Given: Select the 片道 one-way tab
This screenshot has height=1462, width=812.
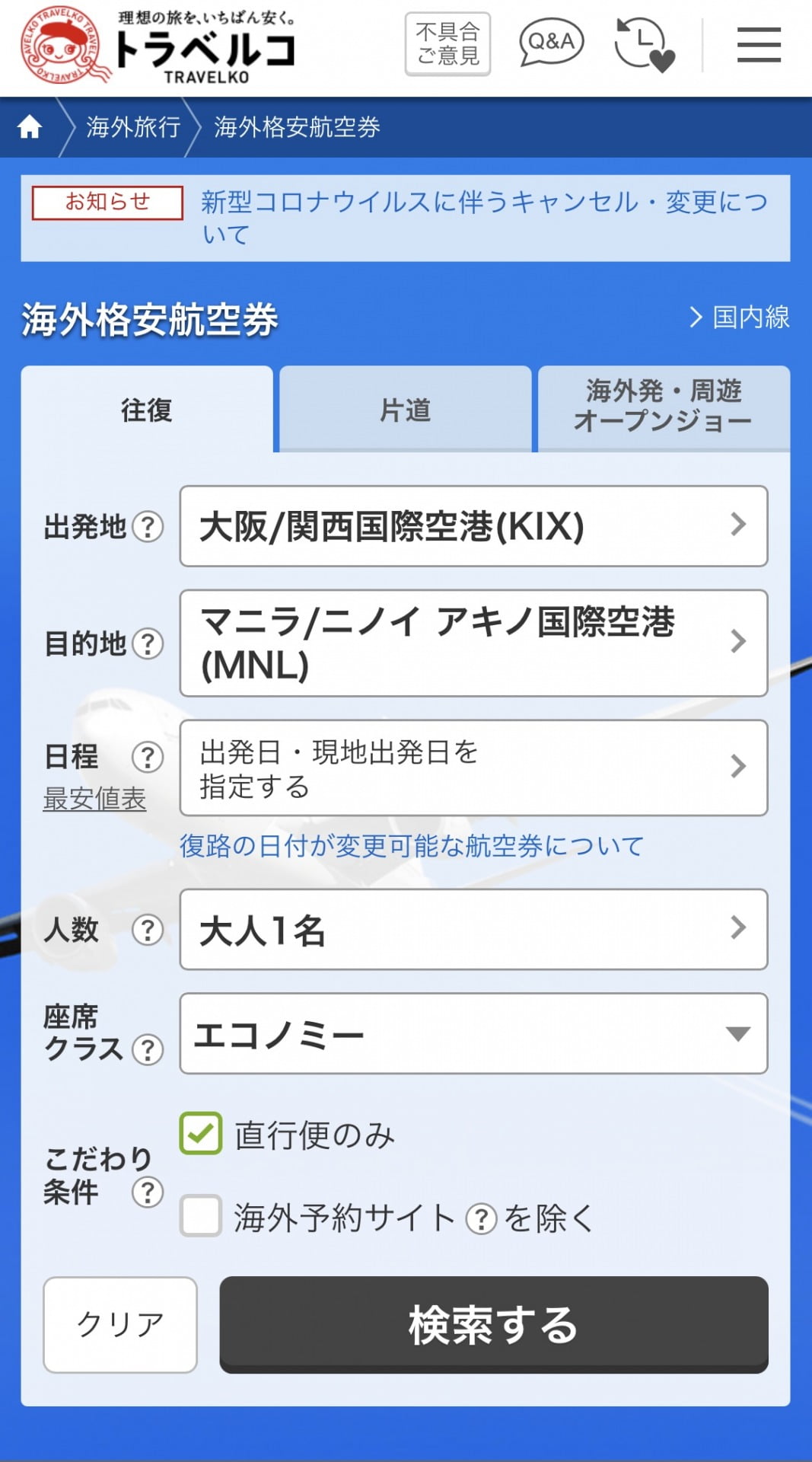Looking at the screenshot, I should pos(405,410).
